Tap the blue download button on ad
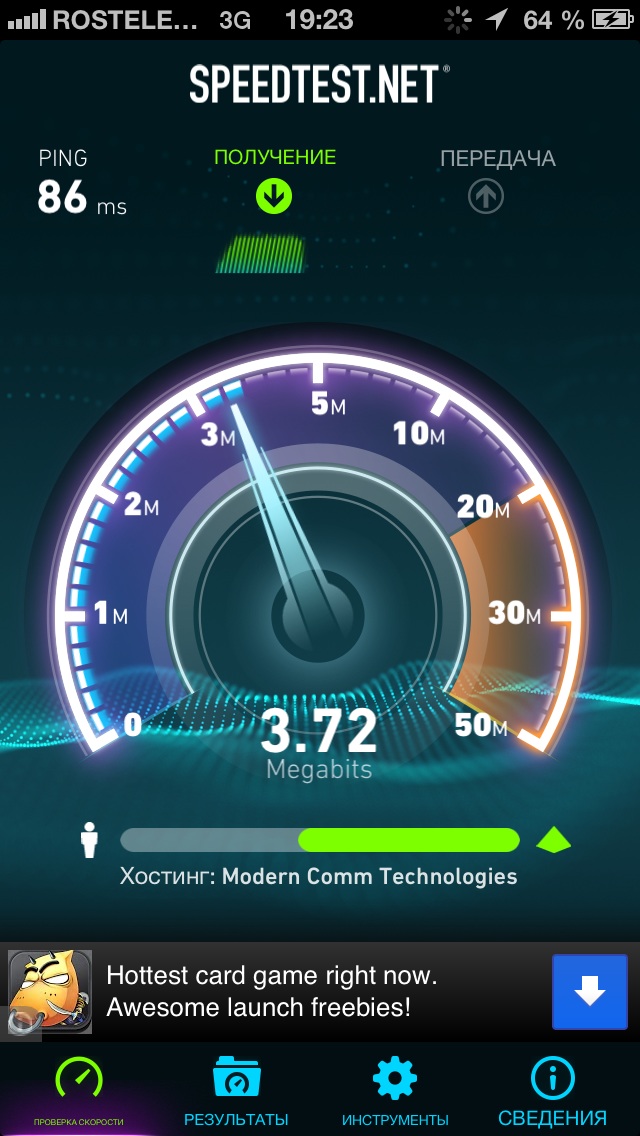This screenshot has height=1136, width=640. pos(590,992)
